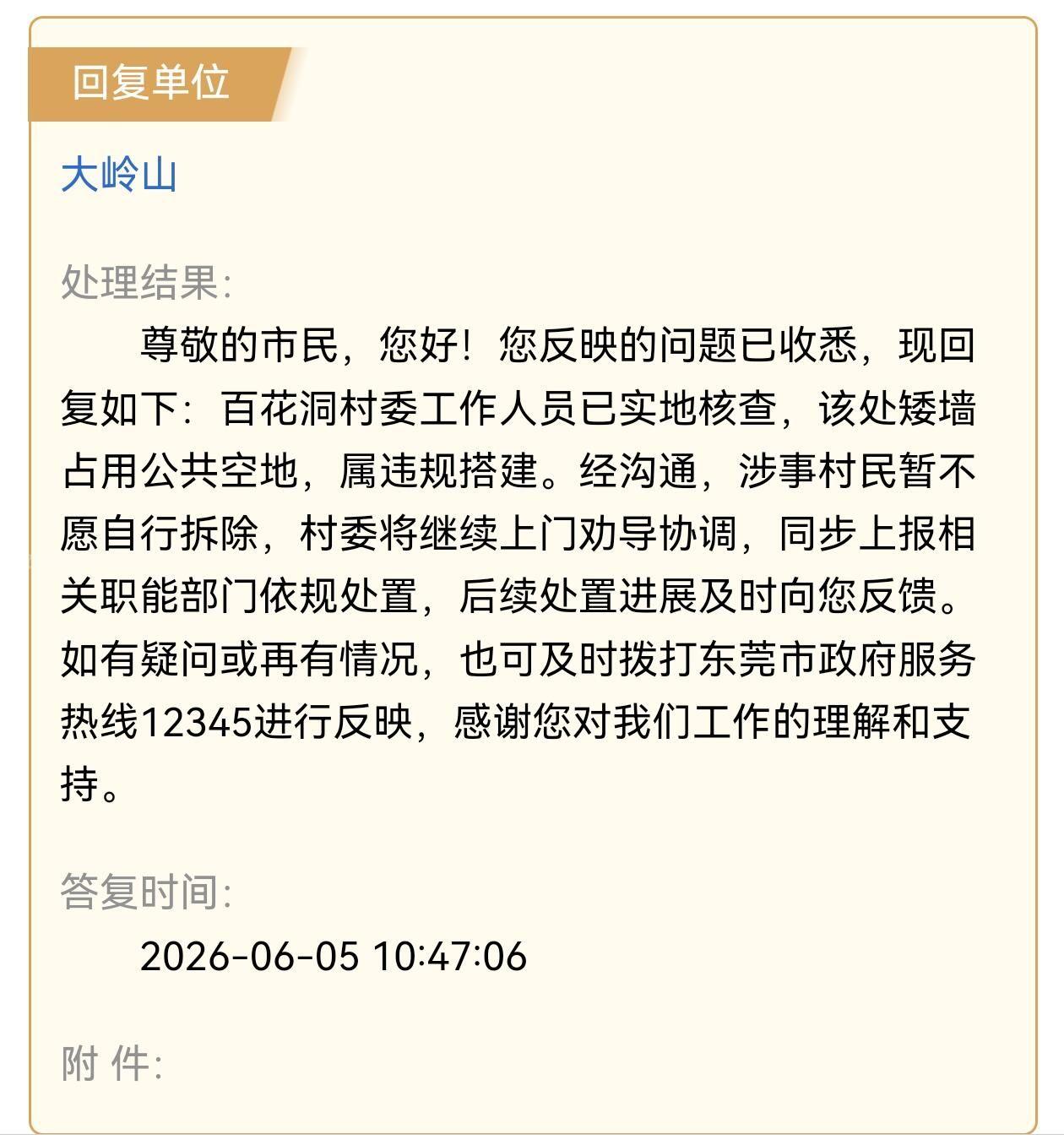Open the 大岭山 reply unit link
Viewport: 1064px width, 1145px height.
click(x=119, y=176)
